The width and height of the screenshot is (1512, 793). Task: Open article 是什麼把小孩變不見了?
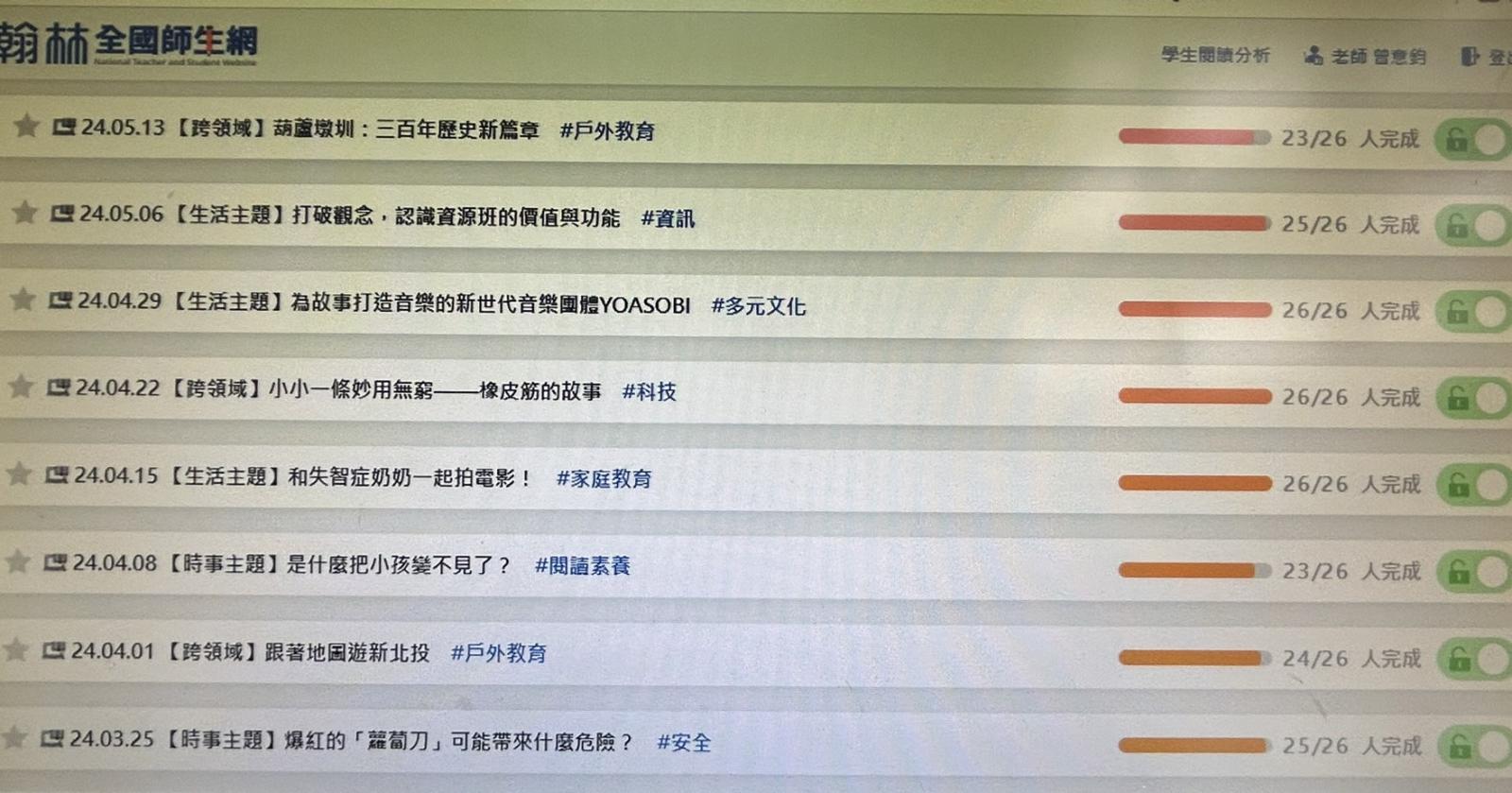coord(397,565)
